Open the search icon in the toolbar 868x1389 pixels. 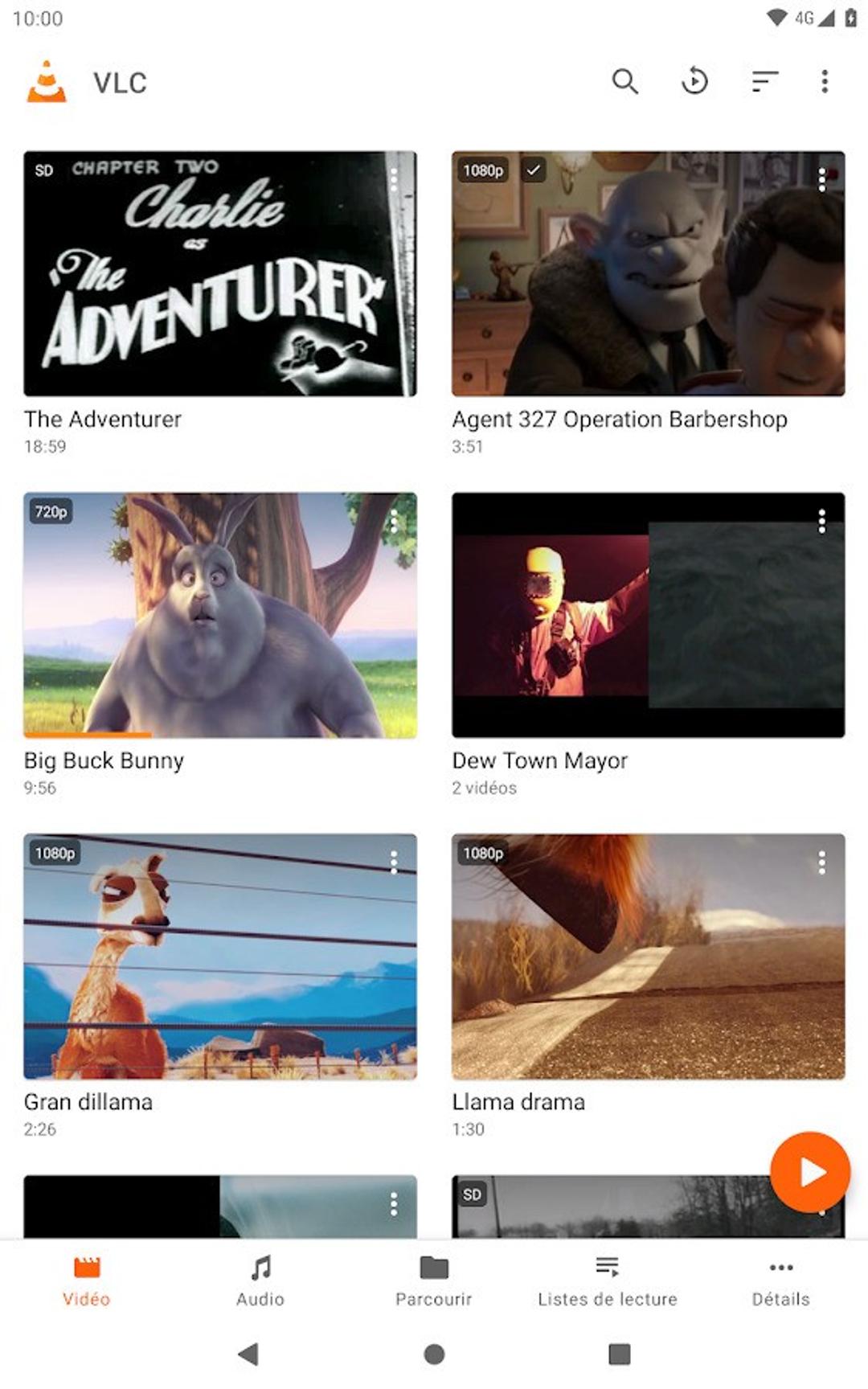(624, 81)
